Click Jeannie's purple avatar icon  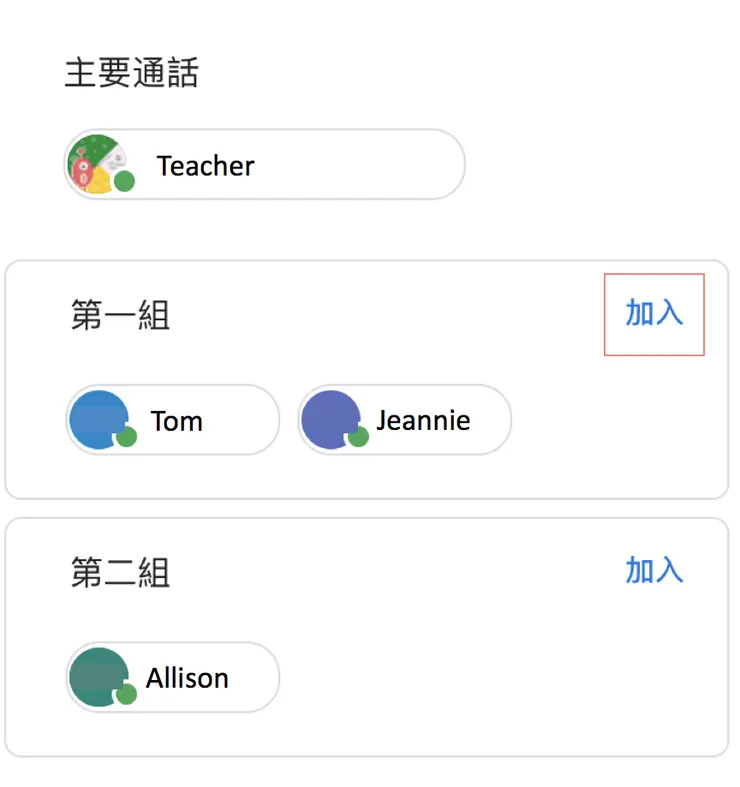coord(330,420)
